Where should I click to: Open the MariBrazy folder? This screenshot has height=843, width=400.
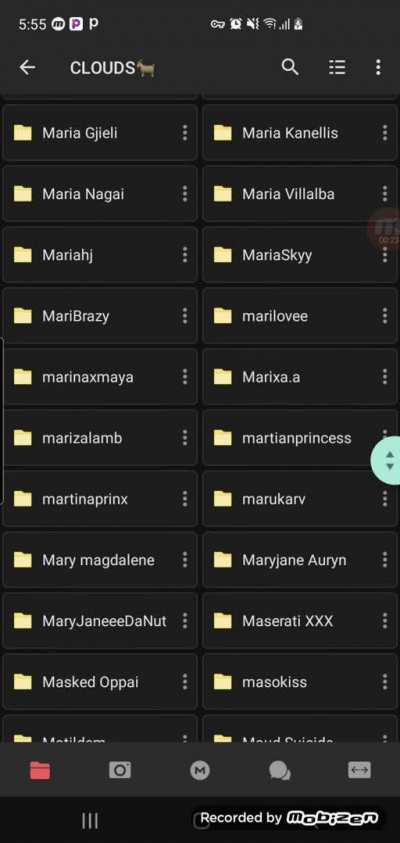100,316
